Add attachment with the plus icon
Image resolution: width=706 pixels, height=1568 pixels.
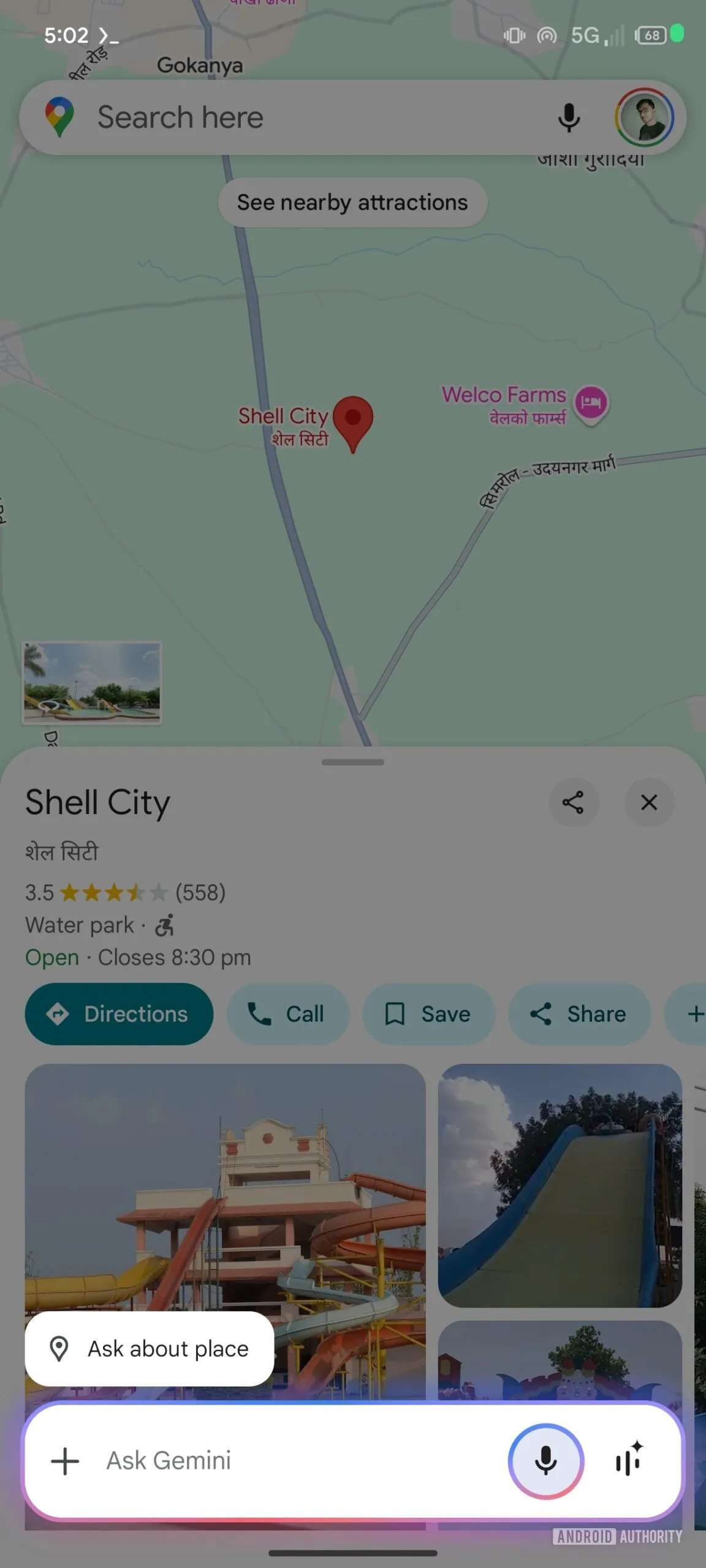click(65, 1461)
